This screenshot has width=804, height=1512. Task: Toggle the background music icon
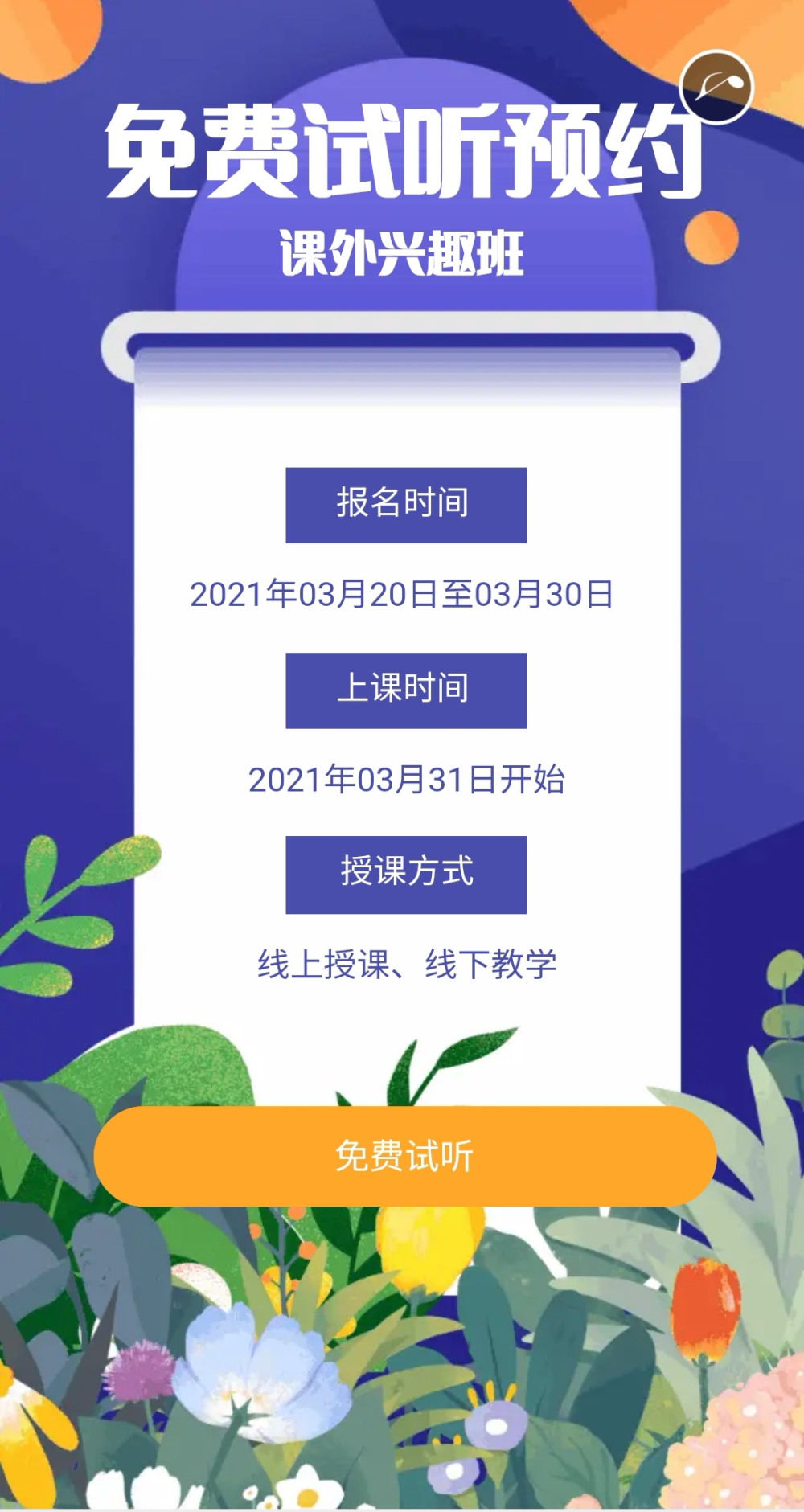716,87
